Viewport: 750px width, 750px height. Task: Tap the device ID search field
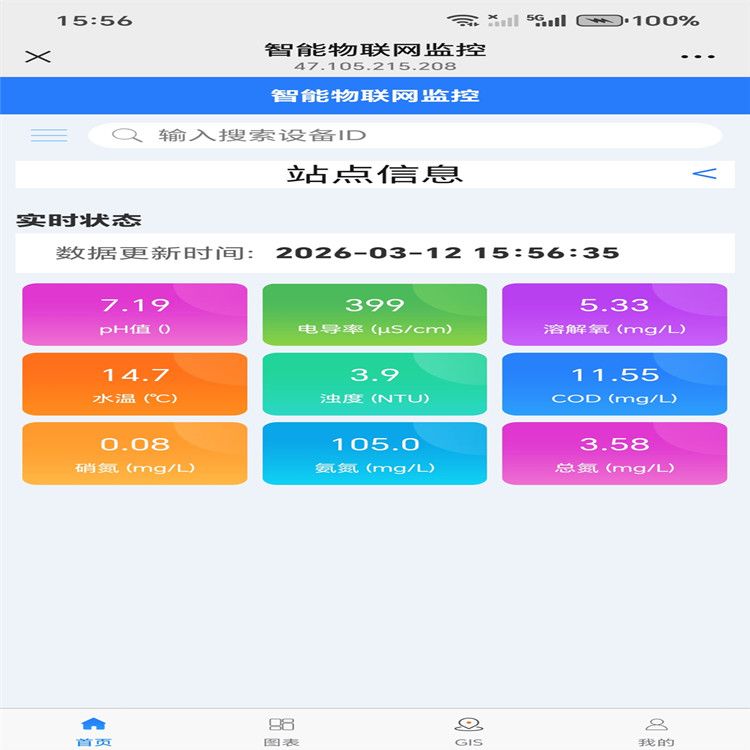404,135
